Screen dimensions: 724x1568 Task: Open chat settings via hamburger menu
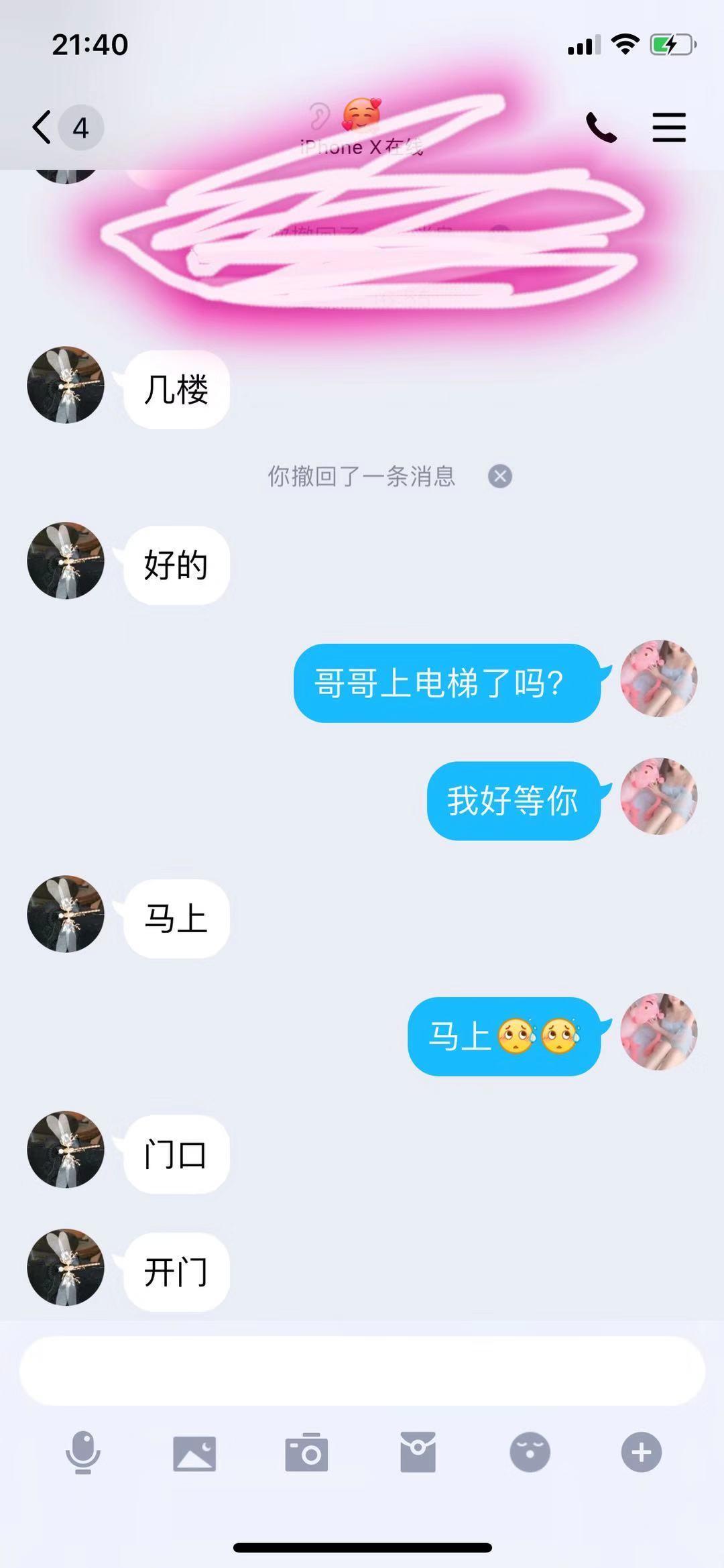(668, 127)
